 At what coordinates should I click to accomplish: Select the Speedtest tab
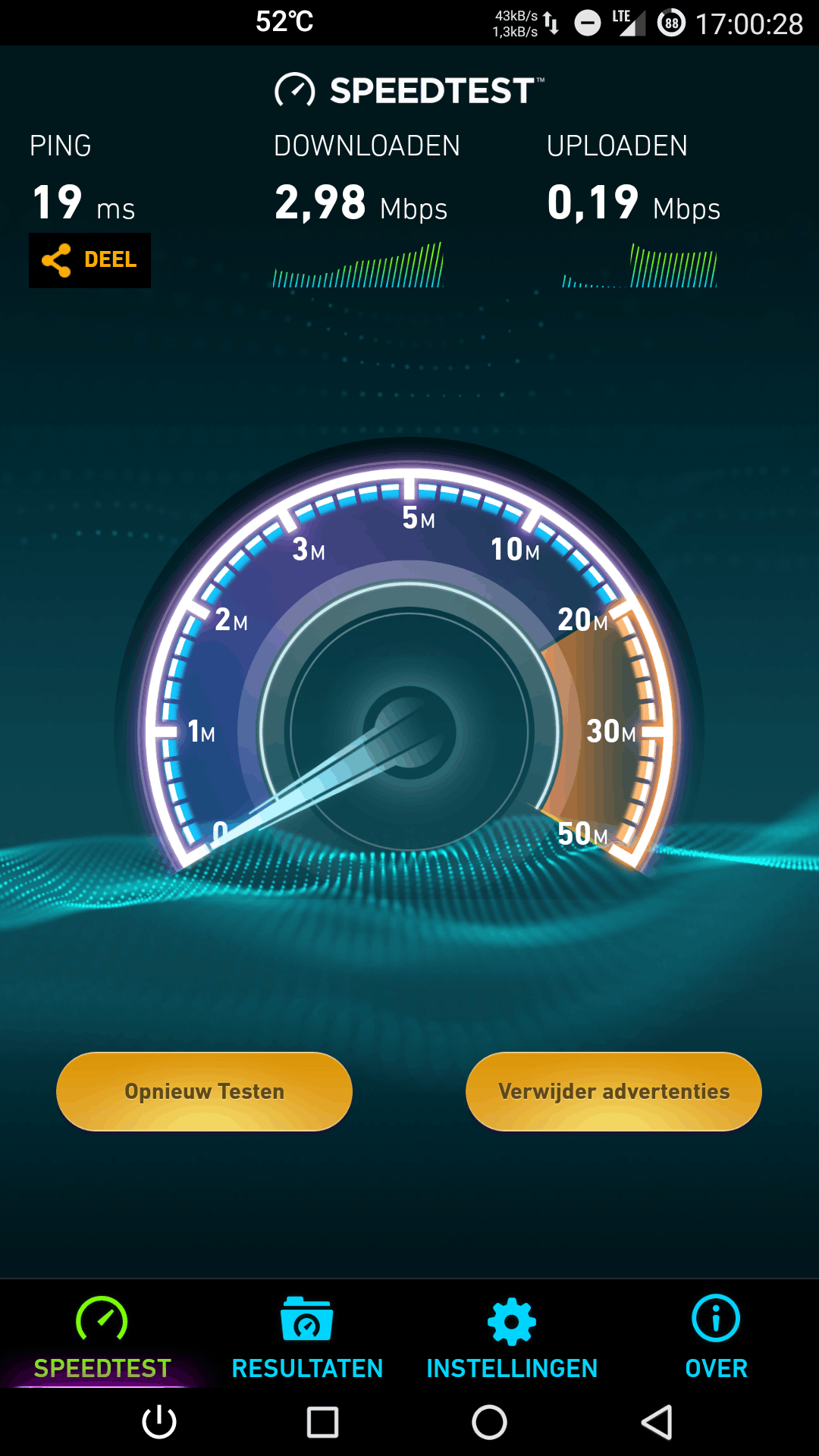(102, 1338)
